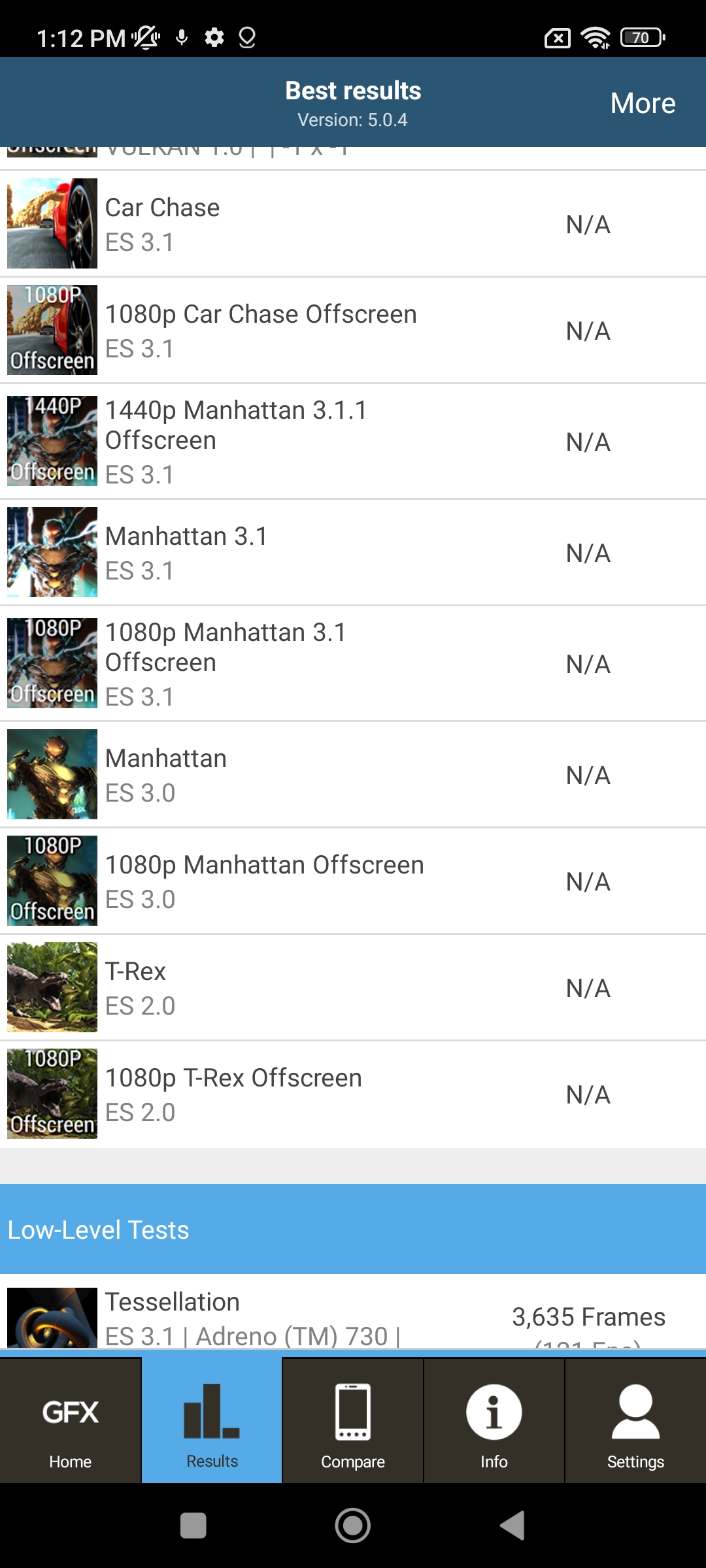
Task: Select the Manhattan ES 3.0 row
Action: coord(353,775)
